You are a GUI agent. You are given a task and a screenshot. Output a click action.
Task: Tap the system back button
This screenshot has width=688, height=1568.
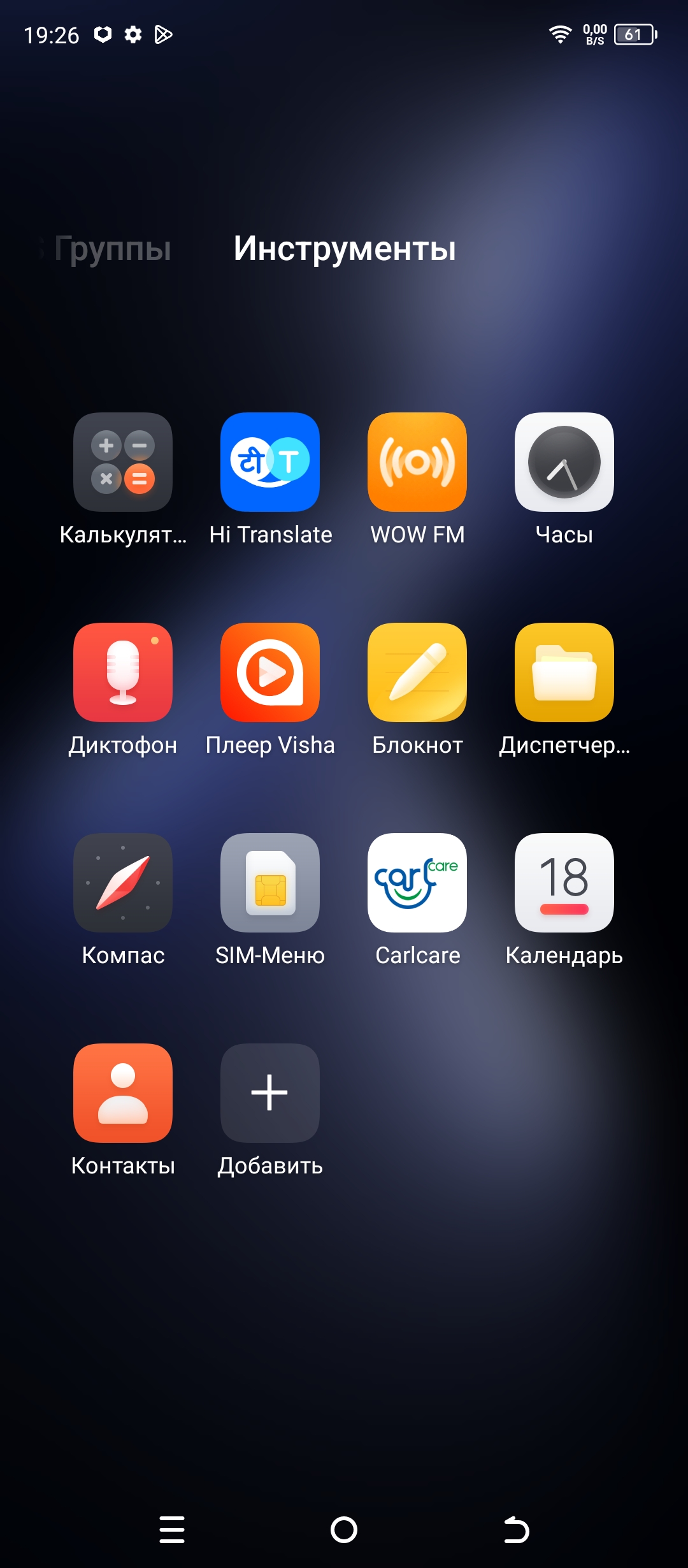(516, 1530)
